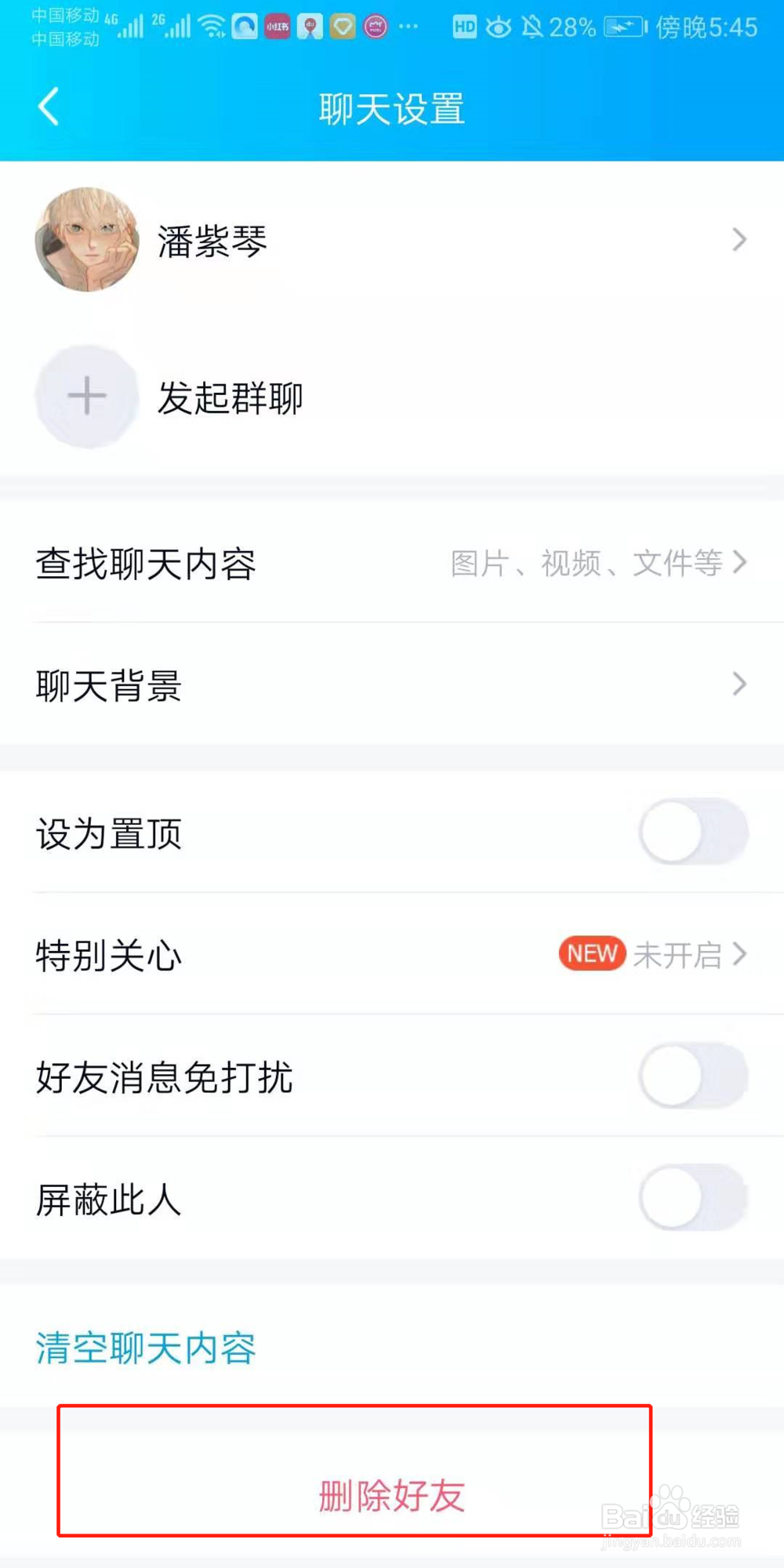The image size is (784, 1568).
Task: Tap 清空聊天内容 to clear chat history
Action: [x=145, y=1347]
